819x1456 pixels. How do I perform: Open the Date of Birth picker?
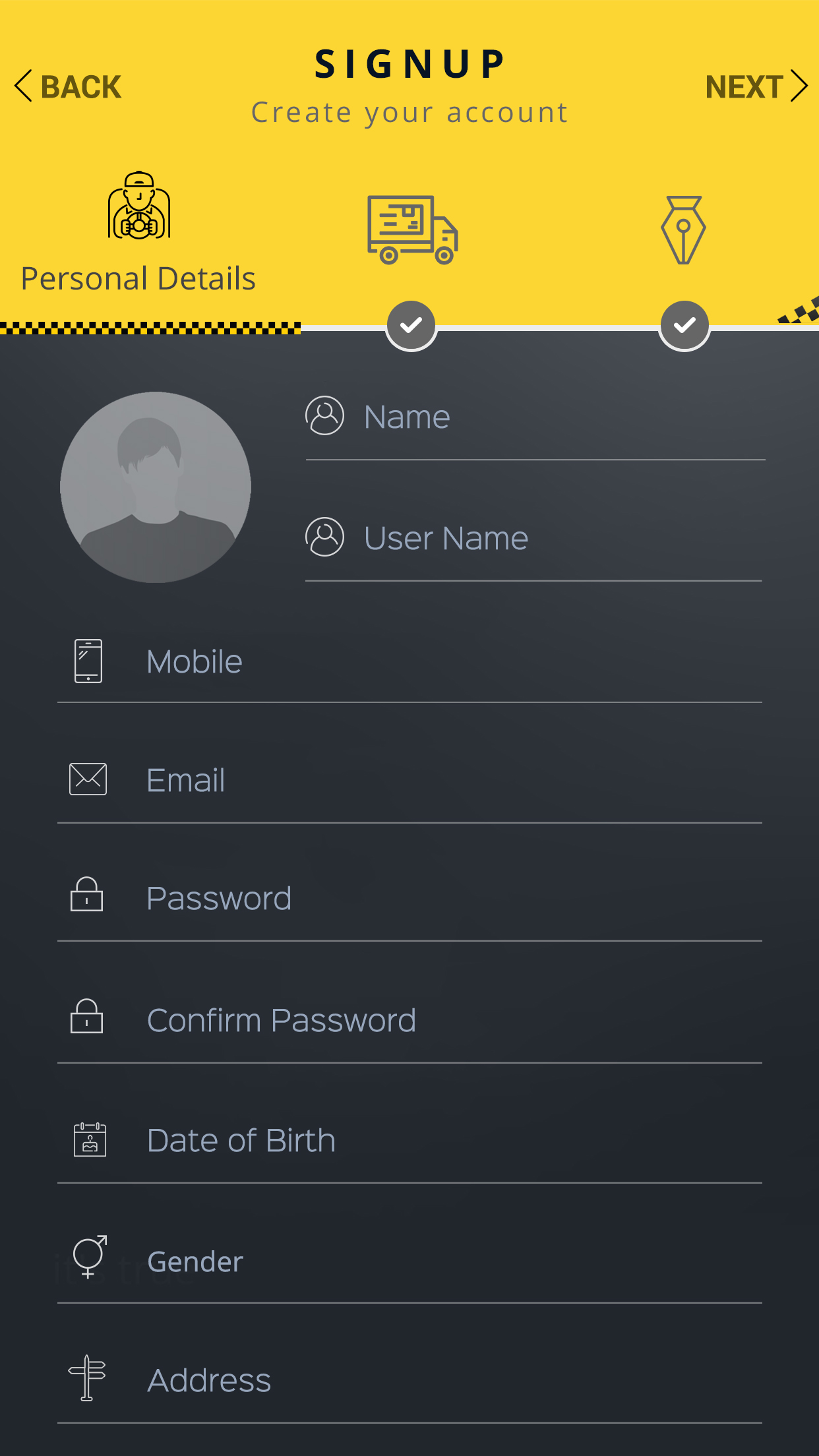409,1141
